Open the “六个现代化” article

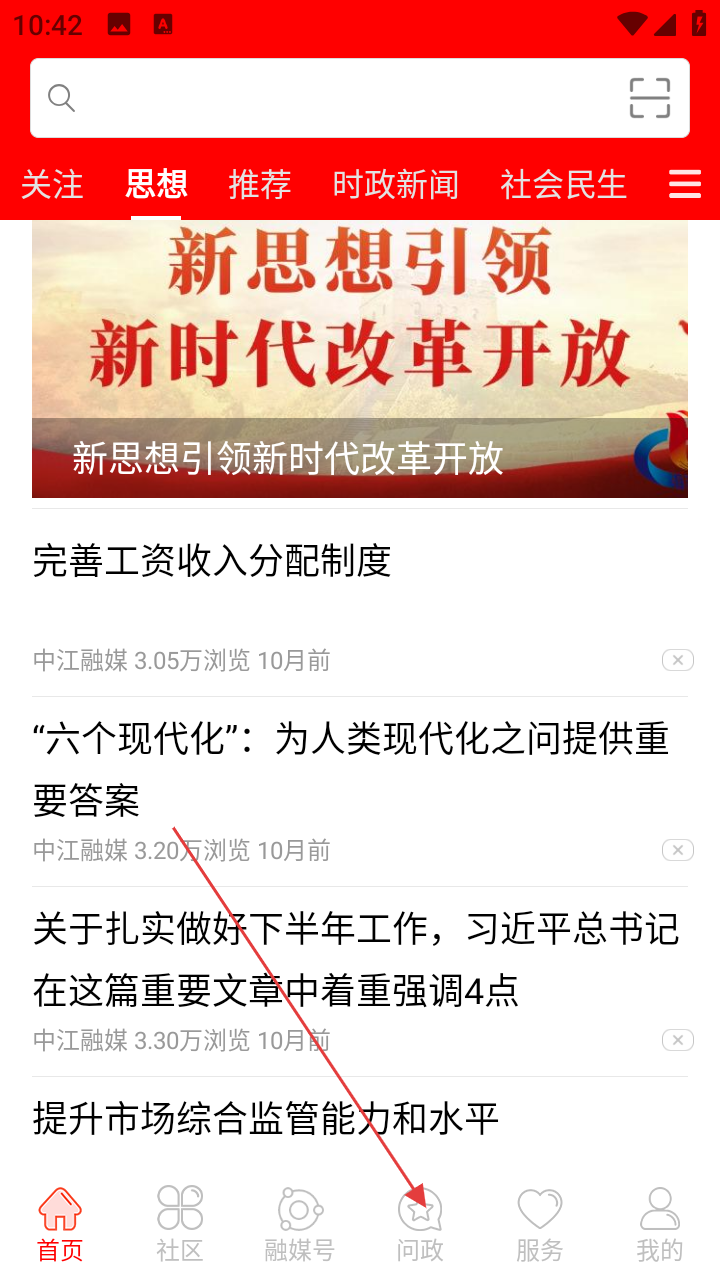tap(350, 769)
